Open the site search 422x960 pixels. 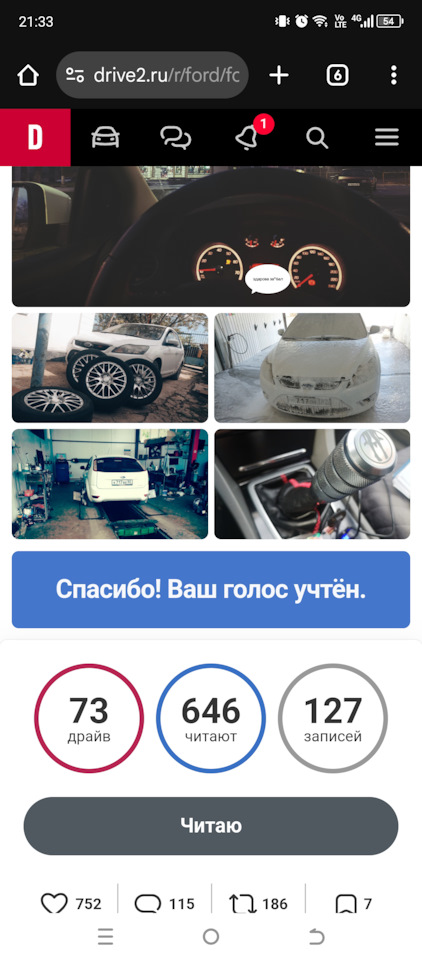pyautogui.click(x=317, y=138)
